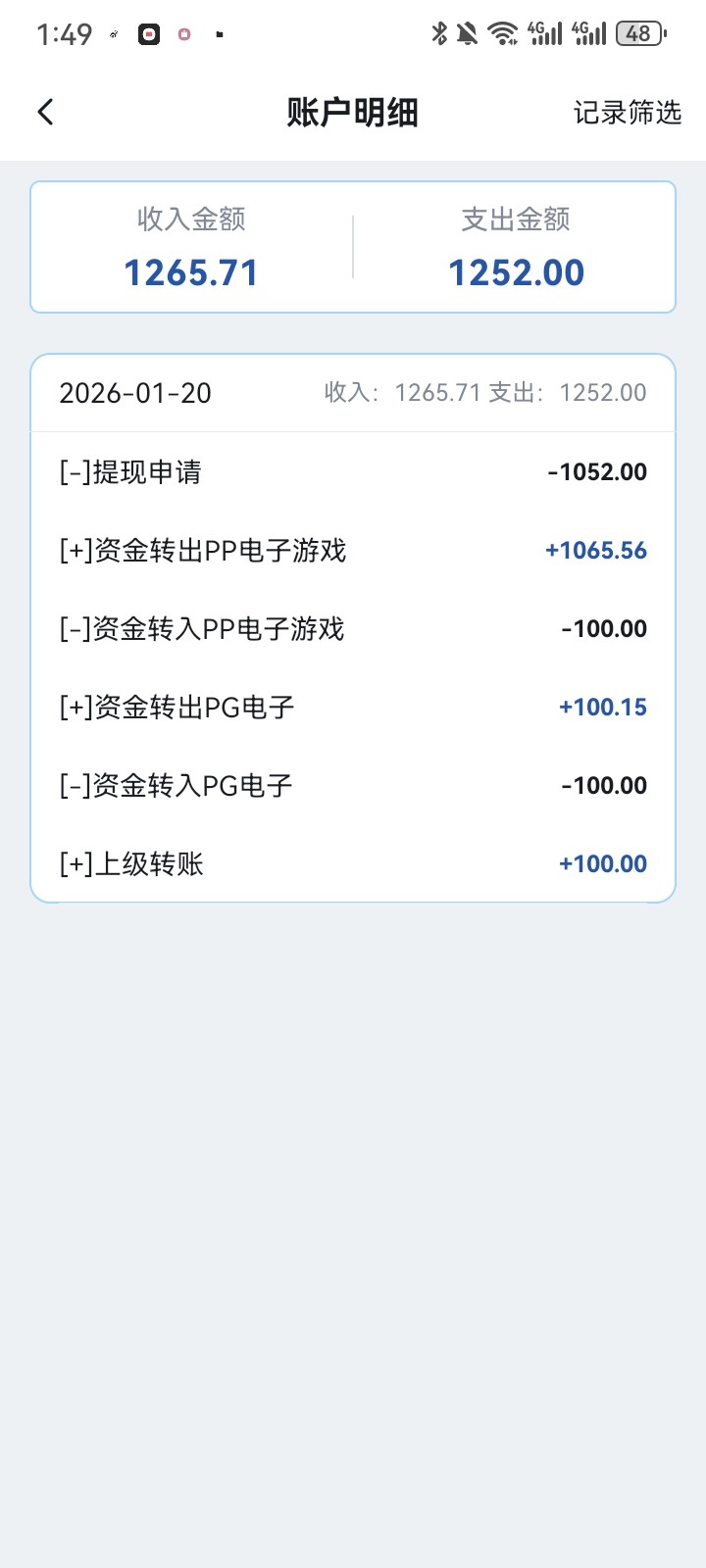
Task: Tap the blue 1265.71 income figure
Action: point(190,271)
